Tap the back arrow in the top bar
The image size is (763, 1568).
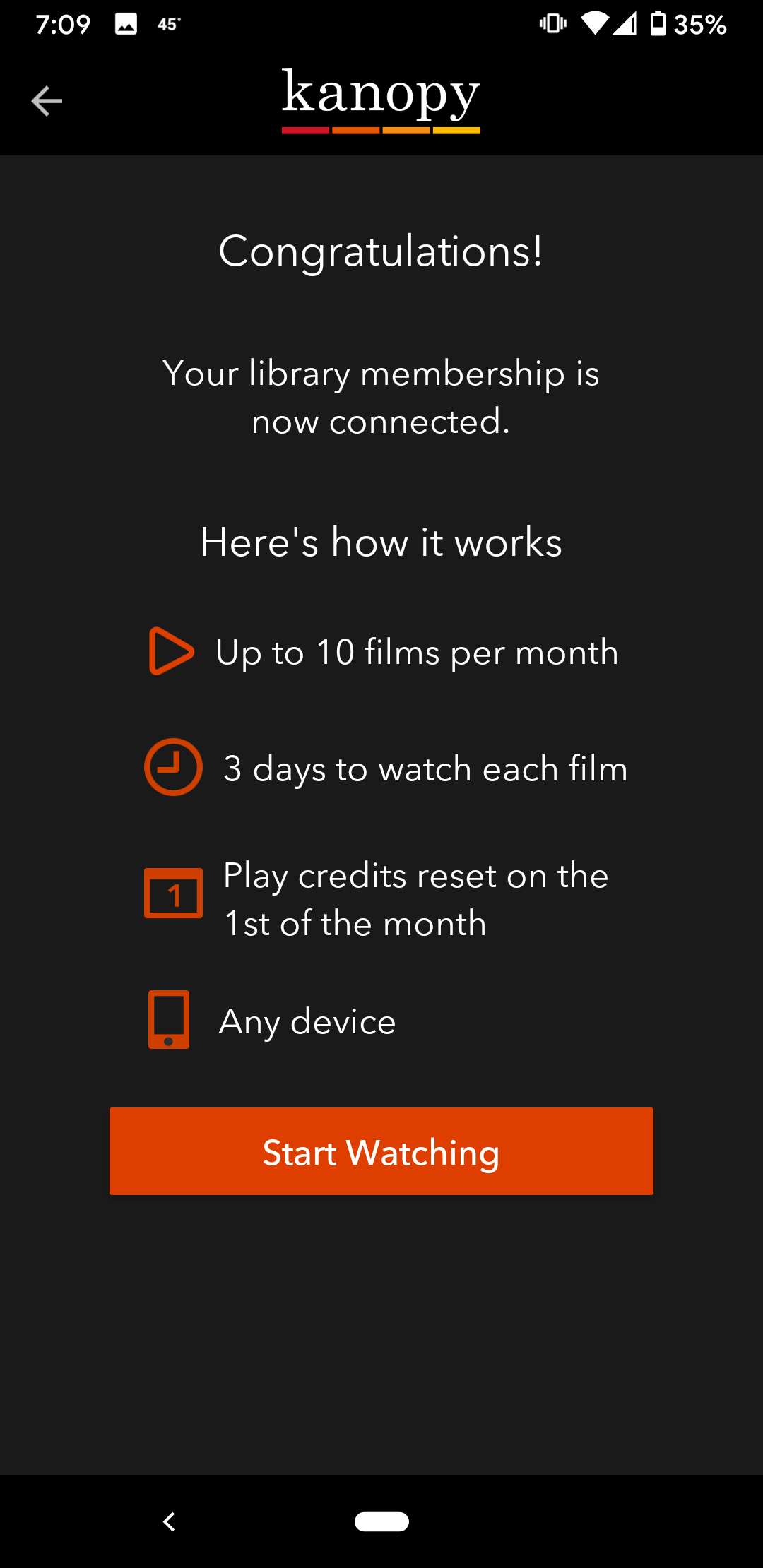[47, 100]
